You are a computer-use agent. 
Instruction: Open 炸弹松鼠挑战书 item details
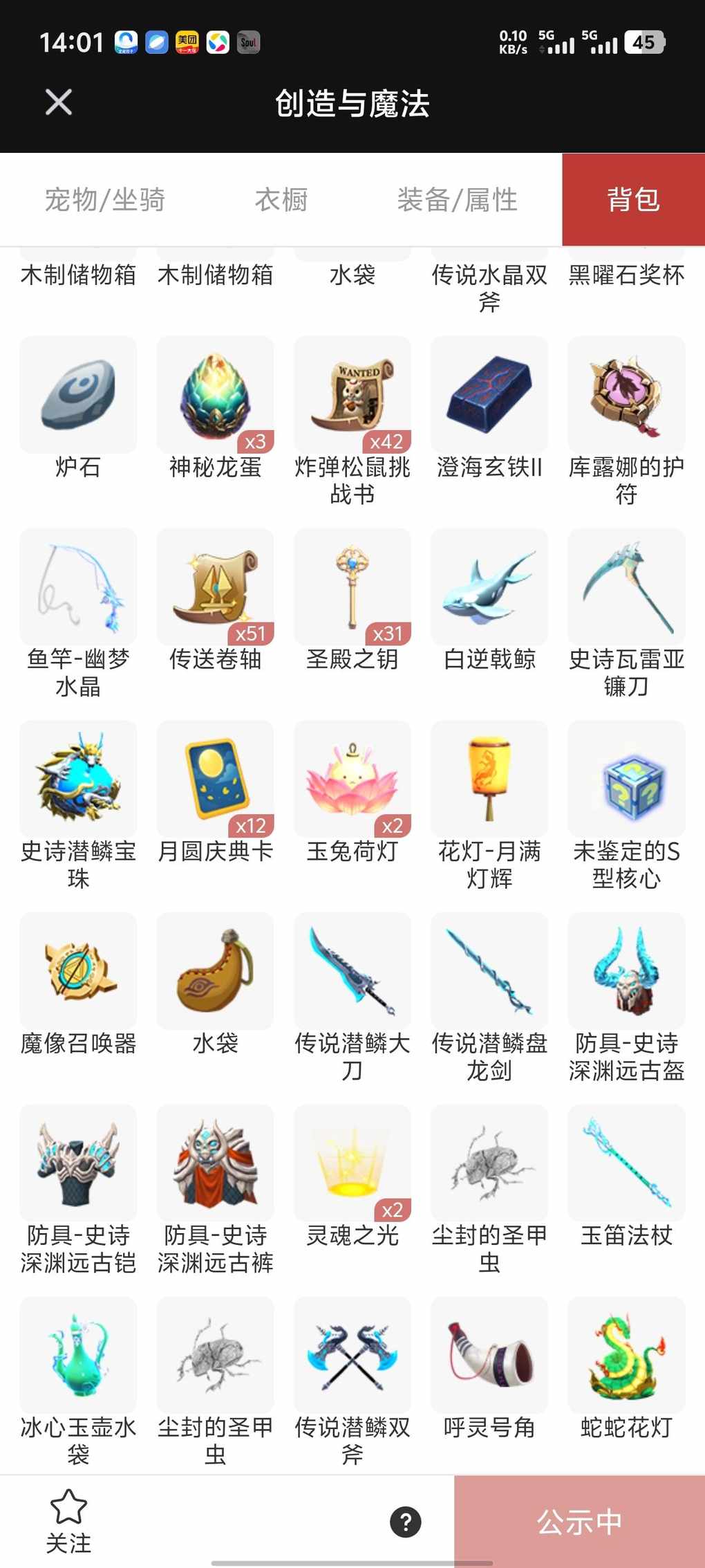[x=352, y=396]
